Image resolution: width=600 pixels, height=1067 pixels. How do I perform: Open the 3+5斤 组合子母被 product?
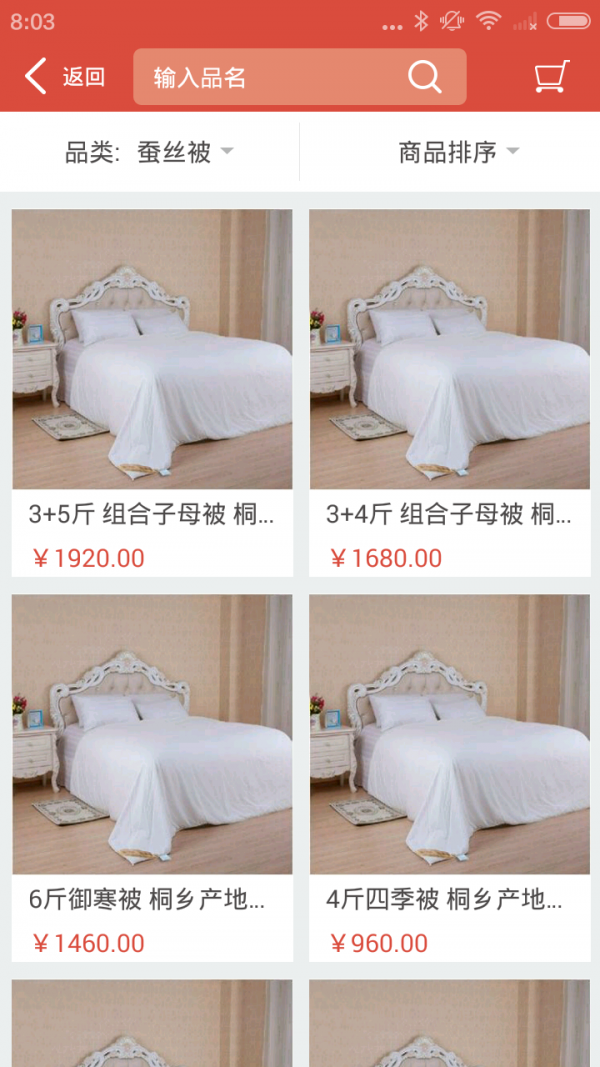pyautogui.click(x=152, y=392)
